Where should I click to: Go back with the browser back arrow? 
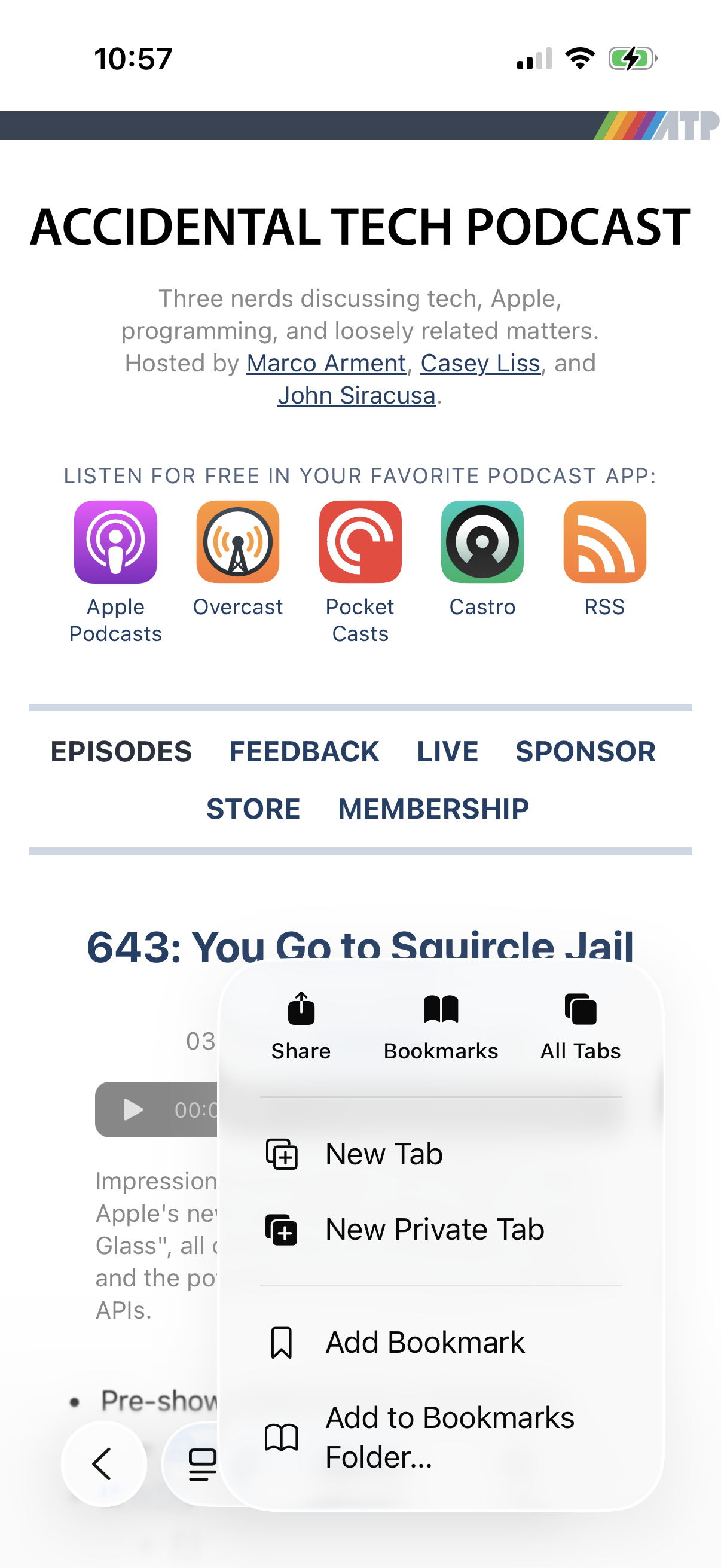pyautogui.click(x=103, y=1463)
